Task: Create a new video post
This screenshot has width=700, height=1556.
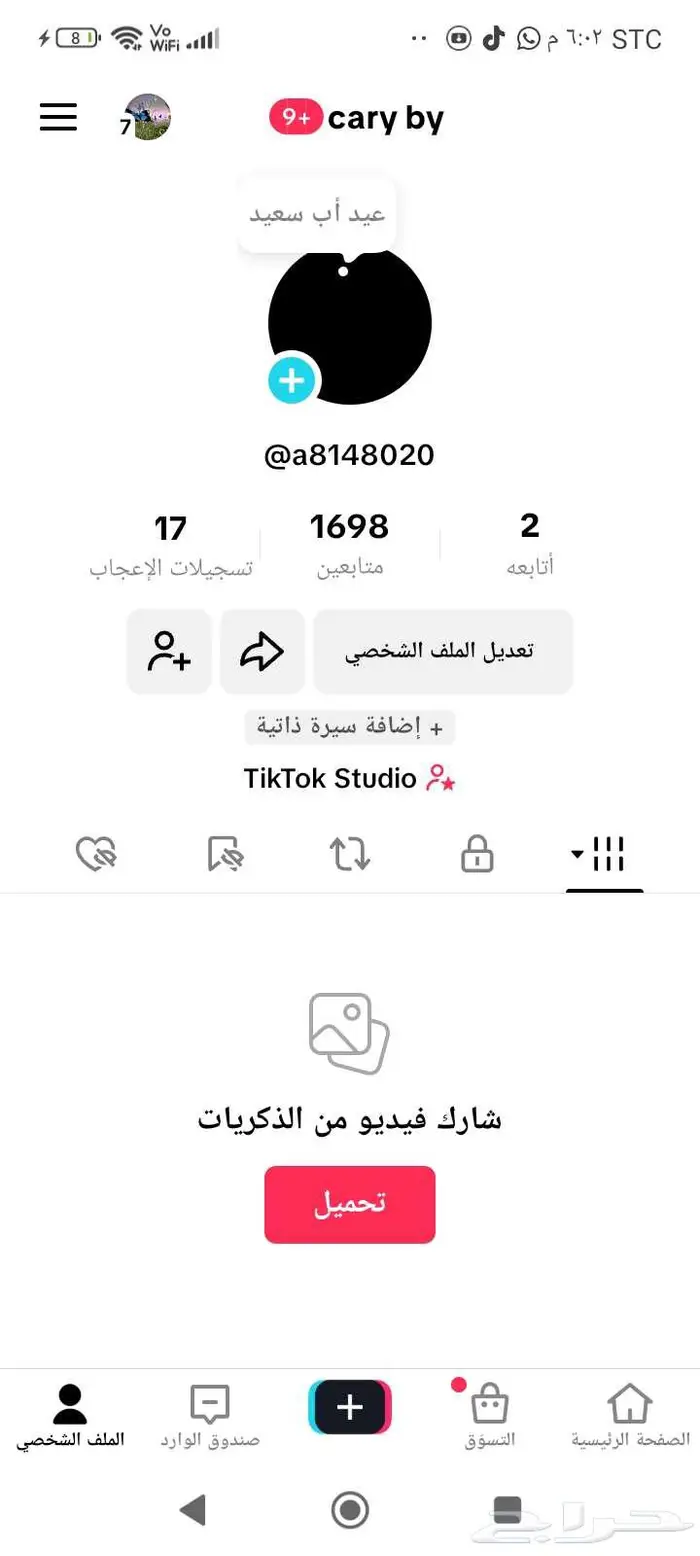Action: pos(350,1407)
